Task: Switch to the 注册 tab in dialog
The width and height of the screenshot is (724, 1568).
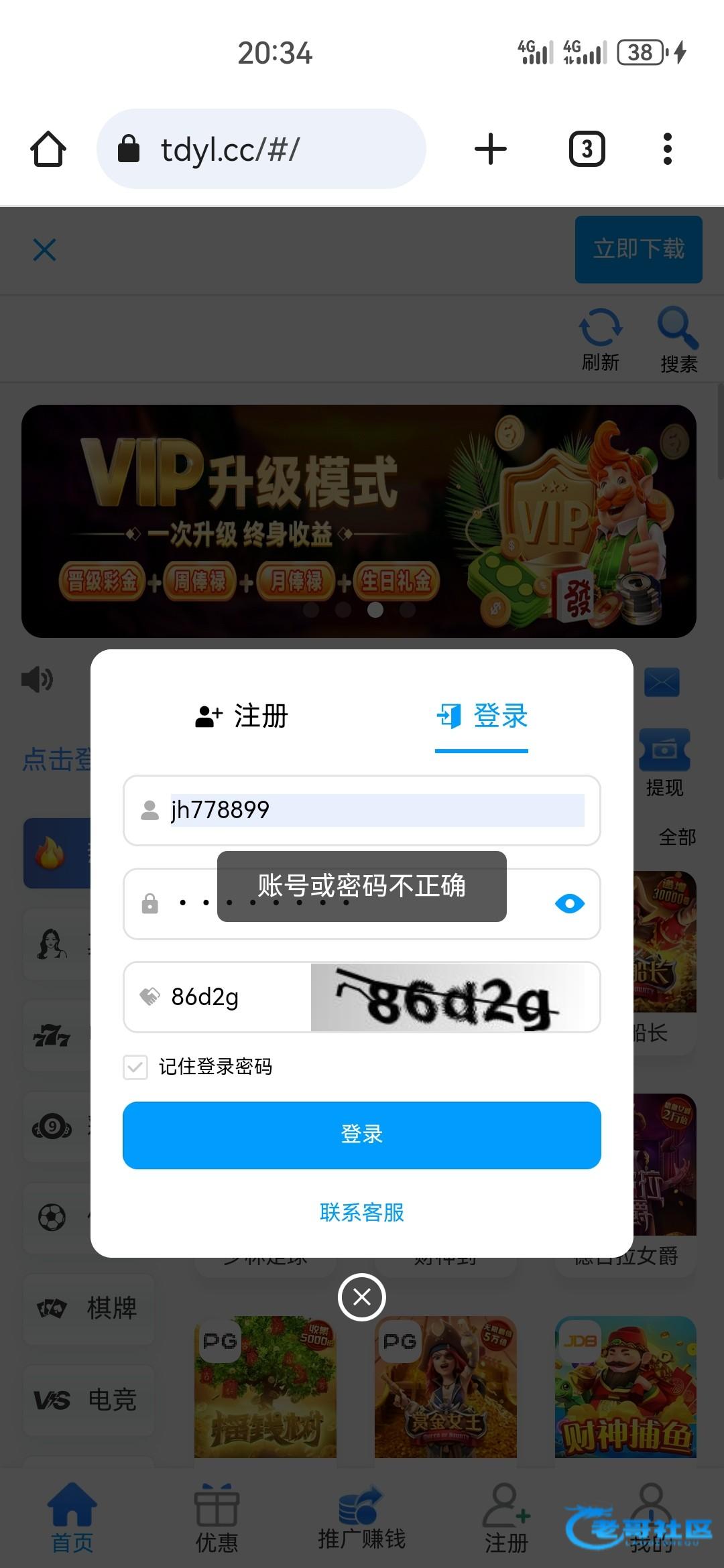Action: (x=241, y=716)
